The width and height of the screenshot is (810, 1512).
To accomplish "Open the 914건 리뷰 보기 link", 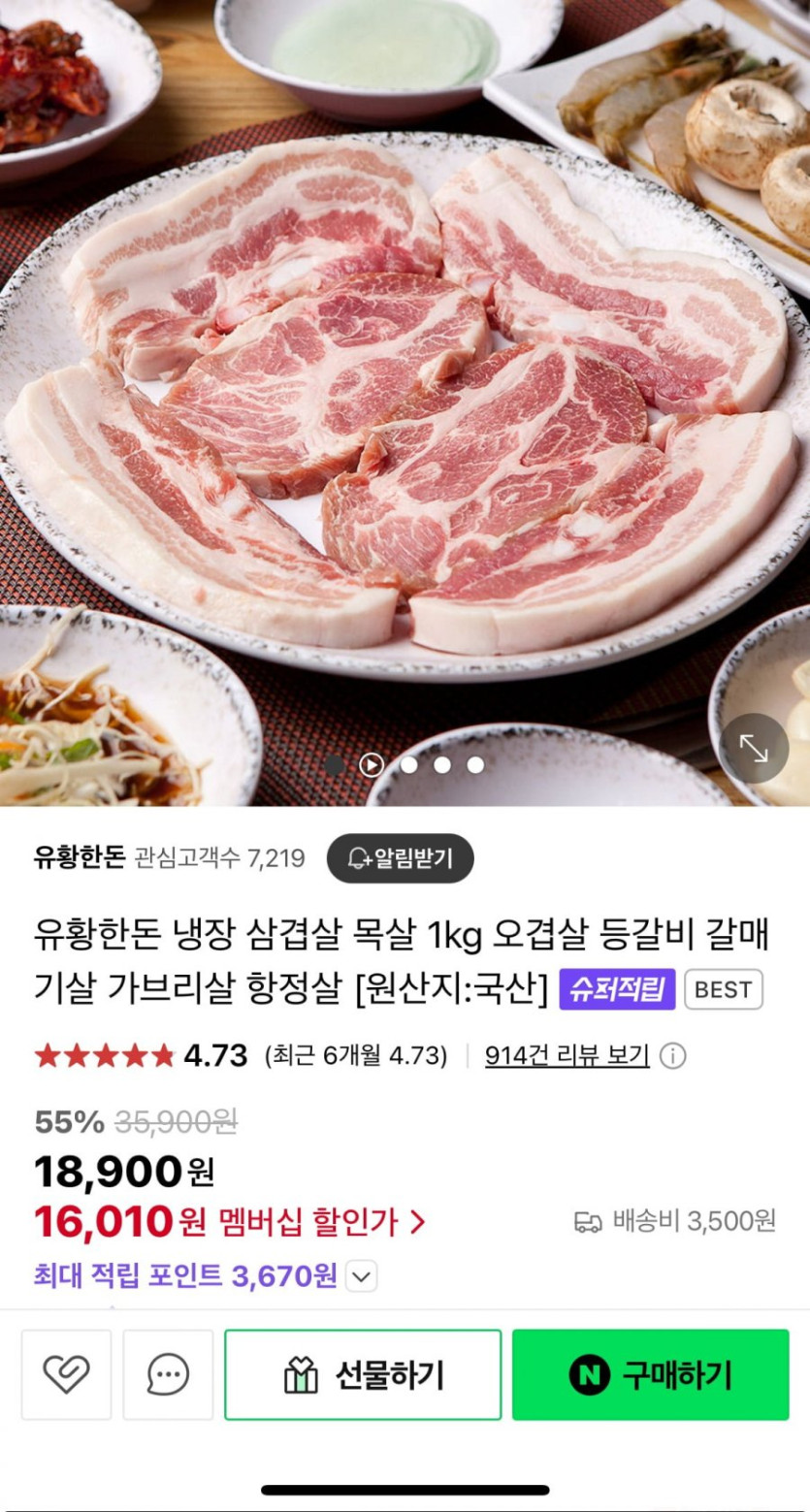I will click(567, 1055).
